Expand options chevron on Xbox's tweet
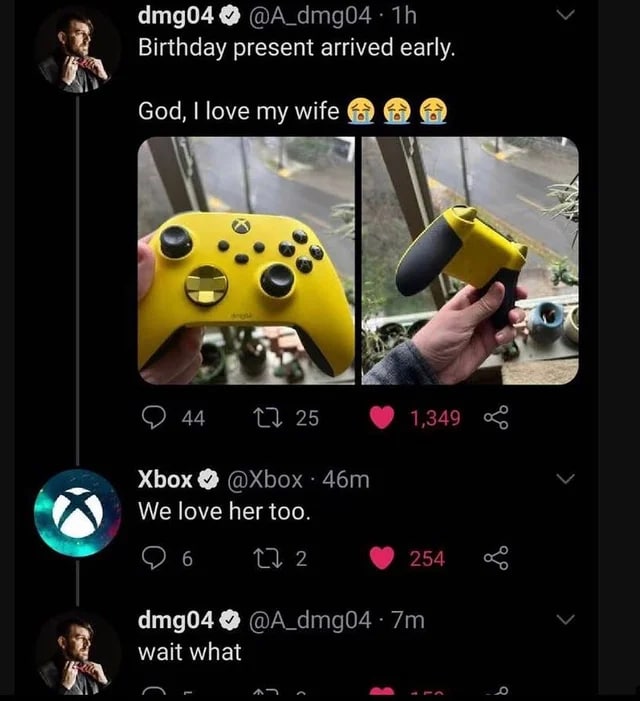This screenshot has width=640, height=701. (565, 480)
